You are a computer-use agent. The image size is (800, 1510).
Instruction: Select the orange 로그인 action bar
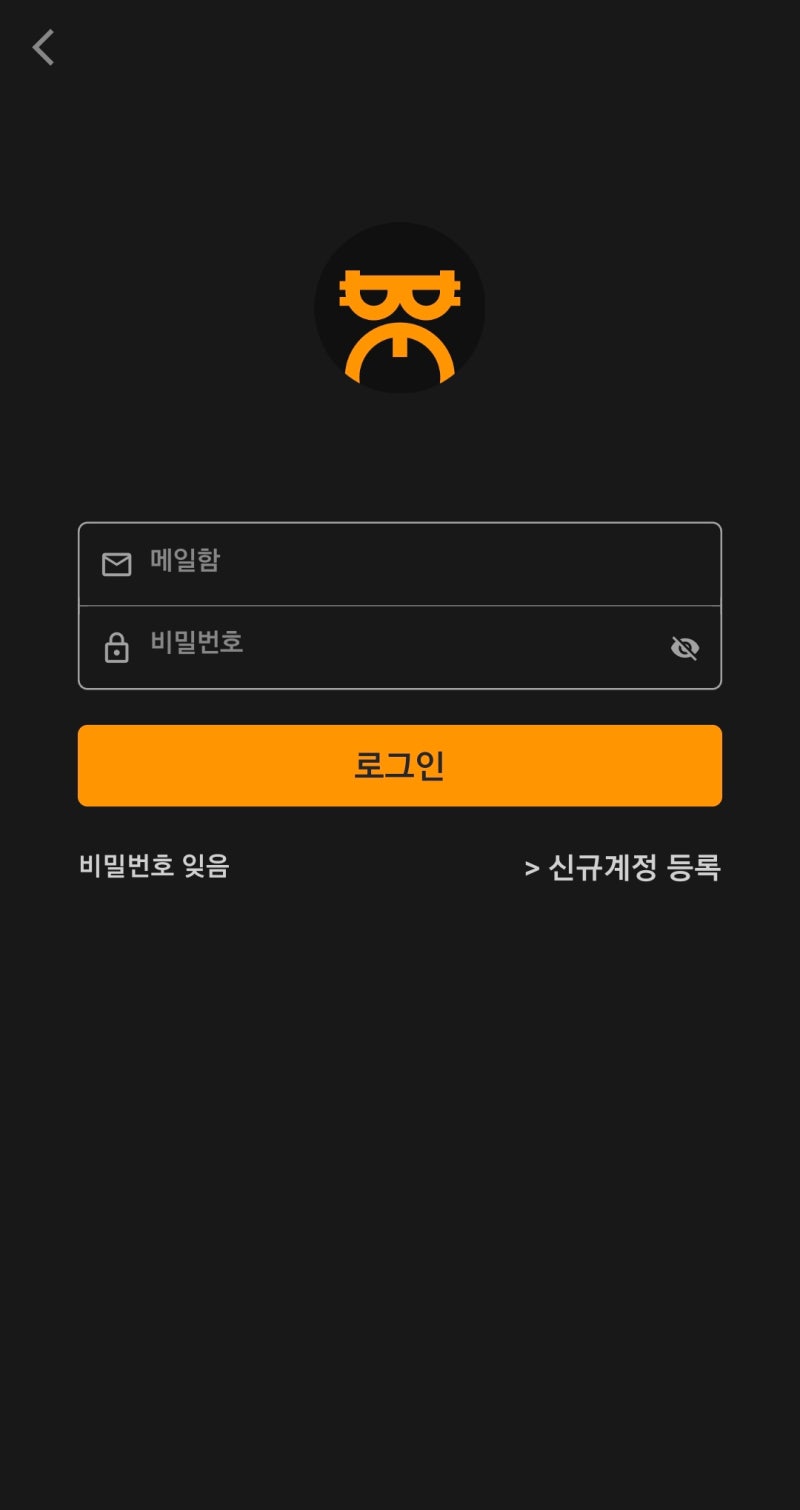(400, 765)
